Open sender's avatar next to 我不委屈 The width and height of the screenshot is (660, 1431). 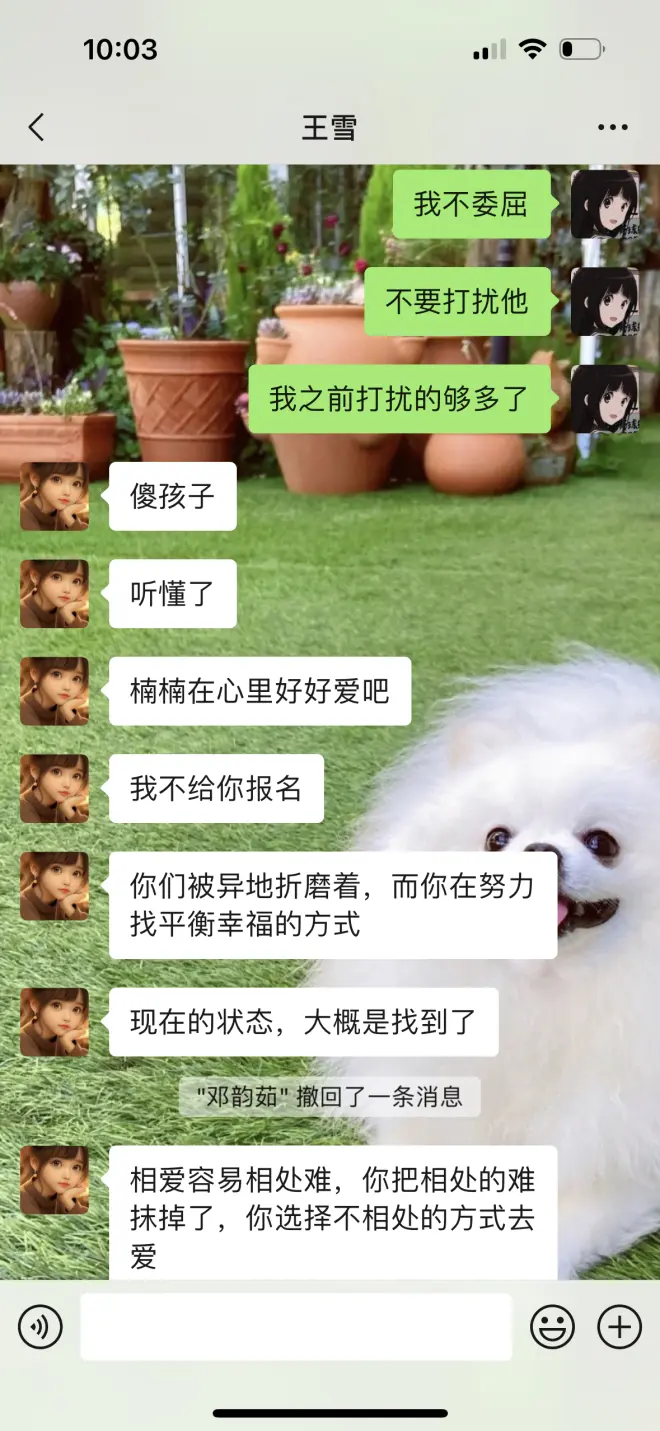tap(604, 204)
